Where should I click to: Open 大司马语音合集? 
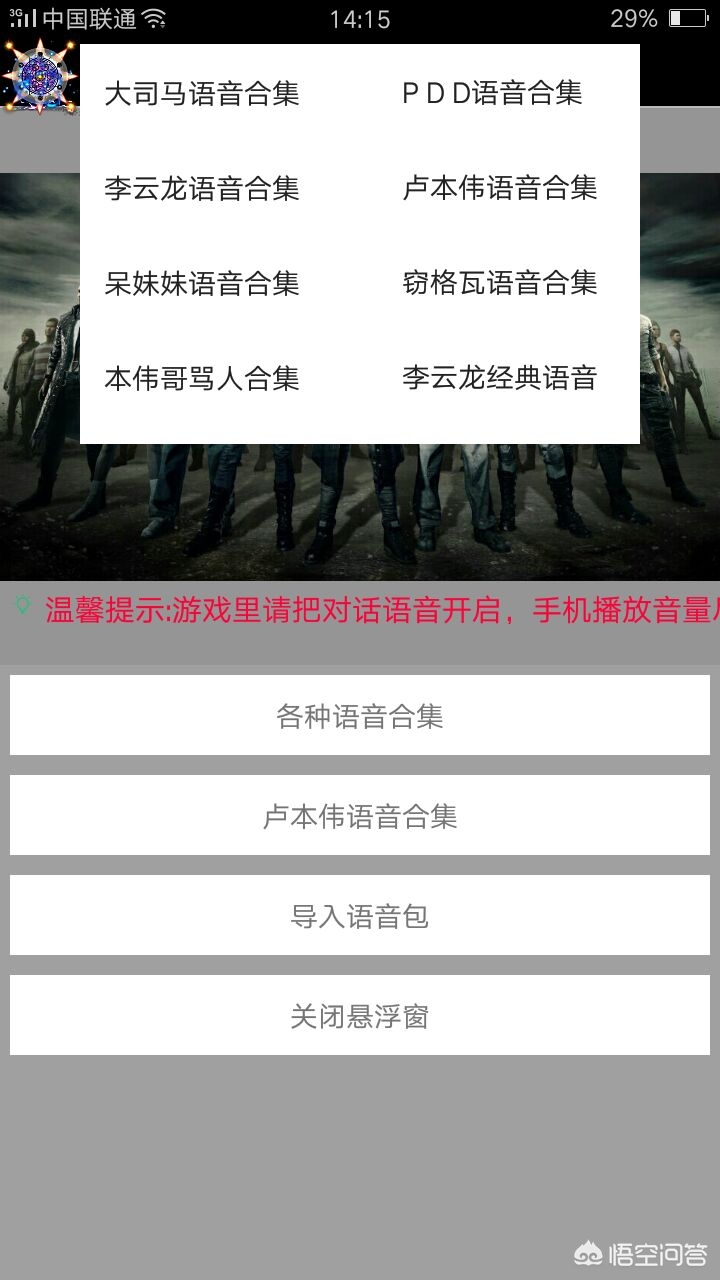[x=202, y=94]
